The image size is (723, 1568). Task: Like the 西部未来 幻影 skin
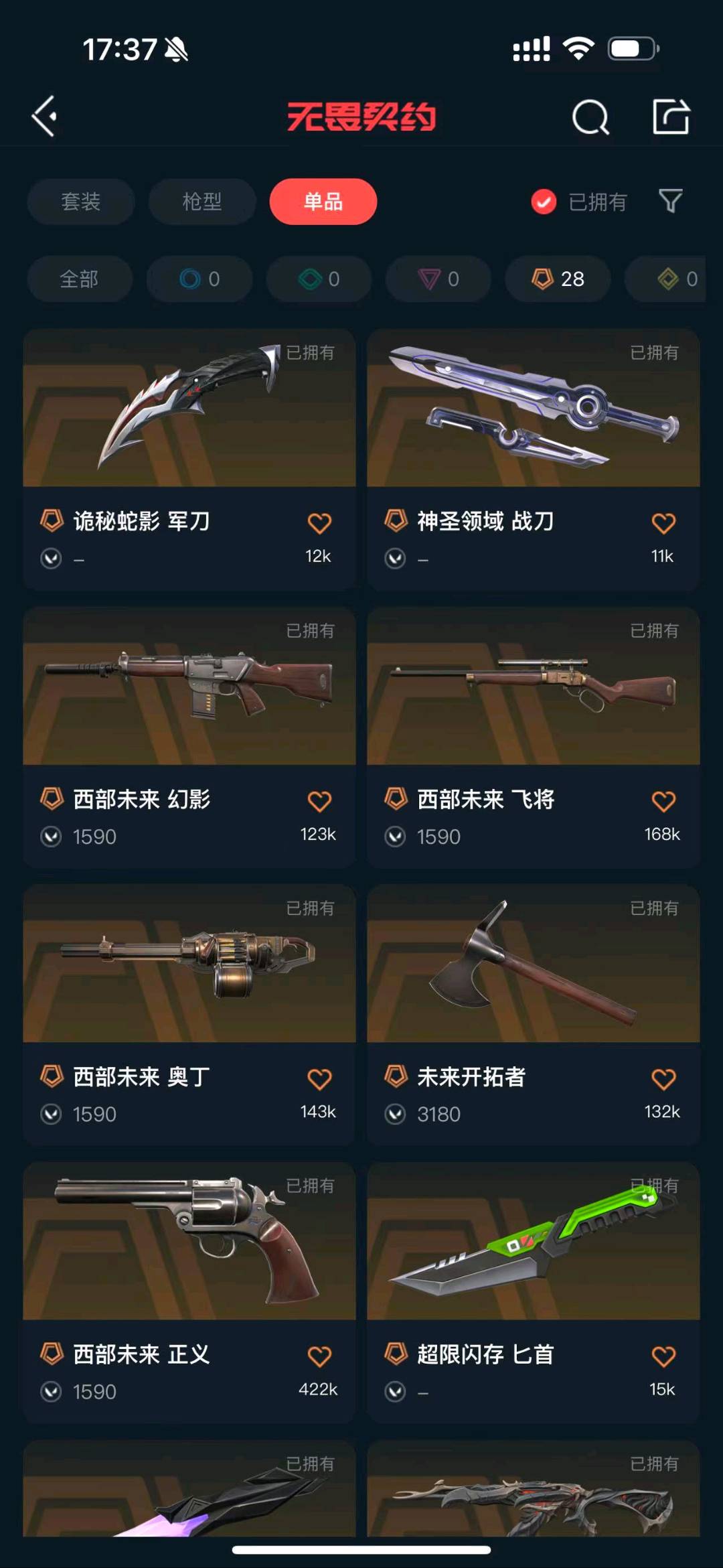click(319, 801)
